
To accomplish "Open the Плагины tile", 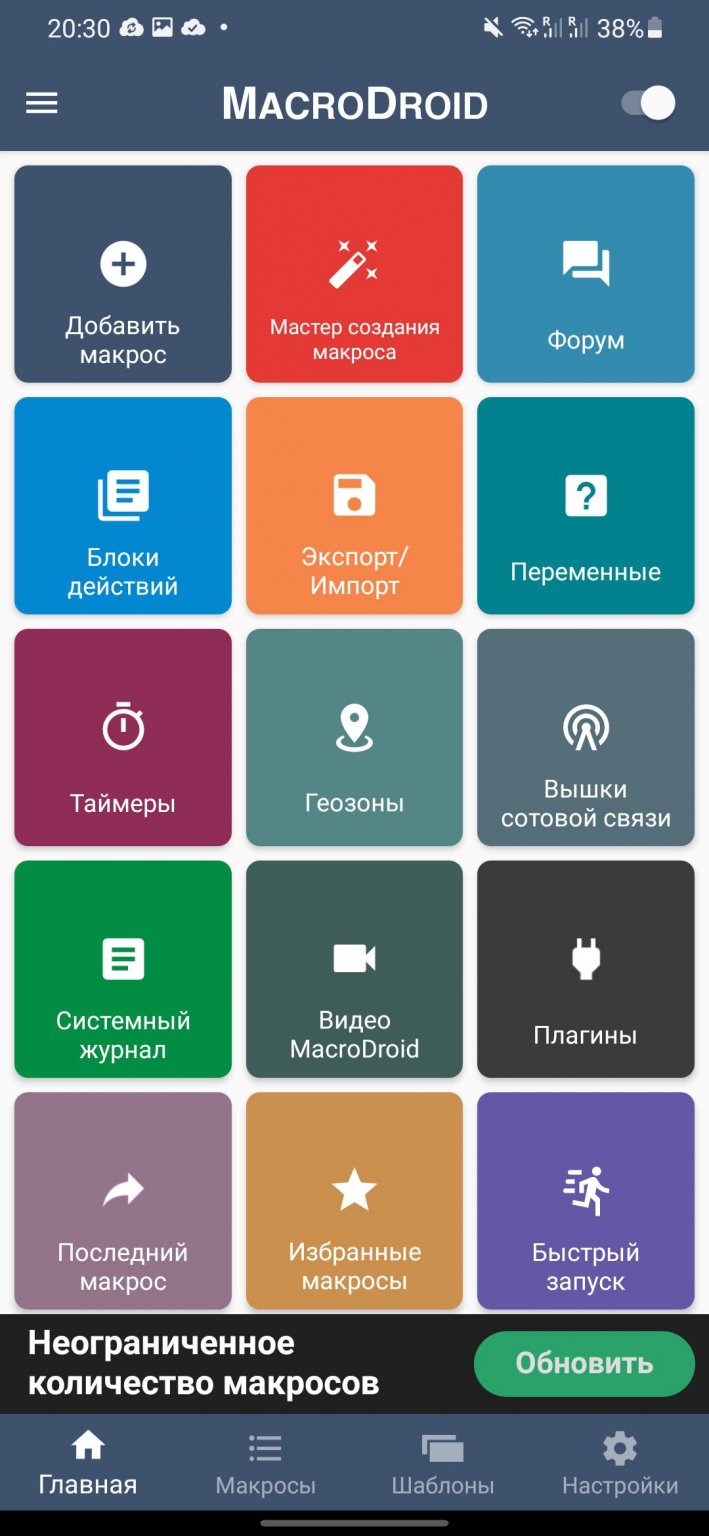I will (585, 969).
